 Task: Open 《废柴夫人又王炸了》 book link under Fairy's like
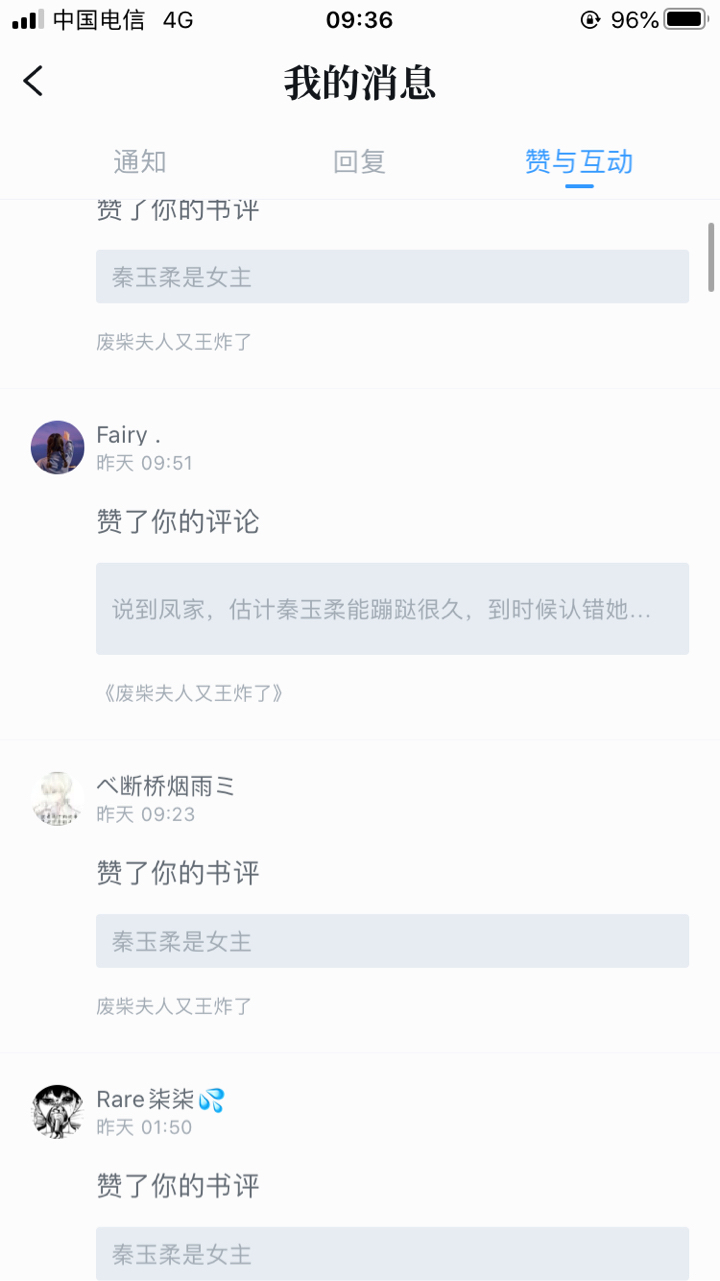pos(193,692)
